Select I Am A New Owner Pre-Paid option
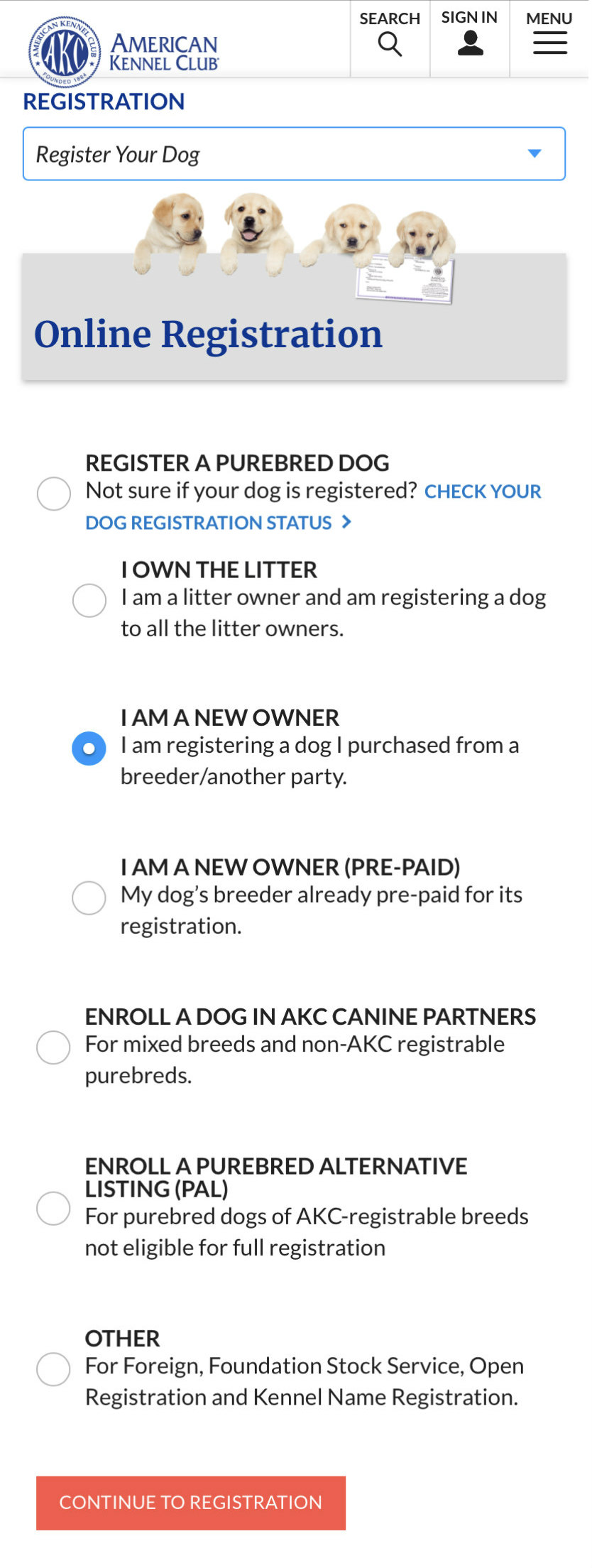 [x=89, y=898]
